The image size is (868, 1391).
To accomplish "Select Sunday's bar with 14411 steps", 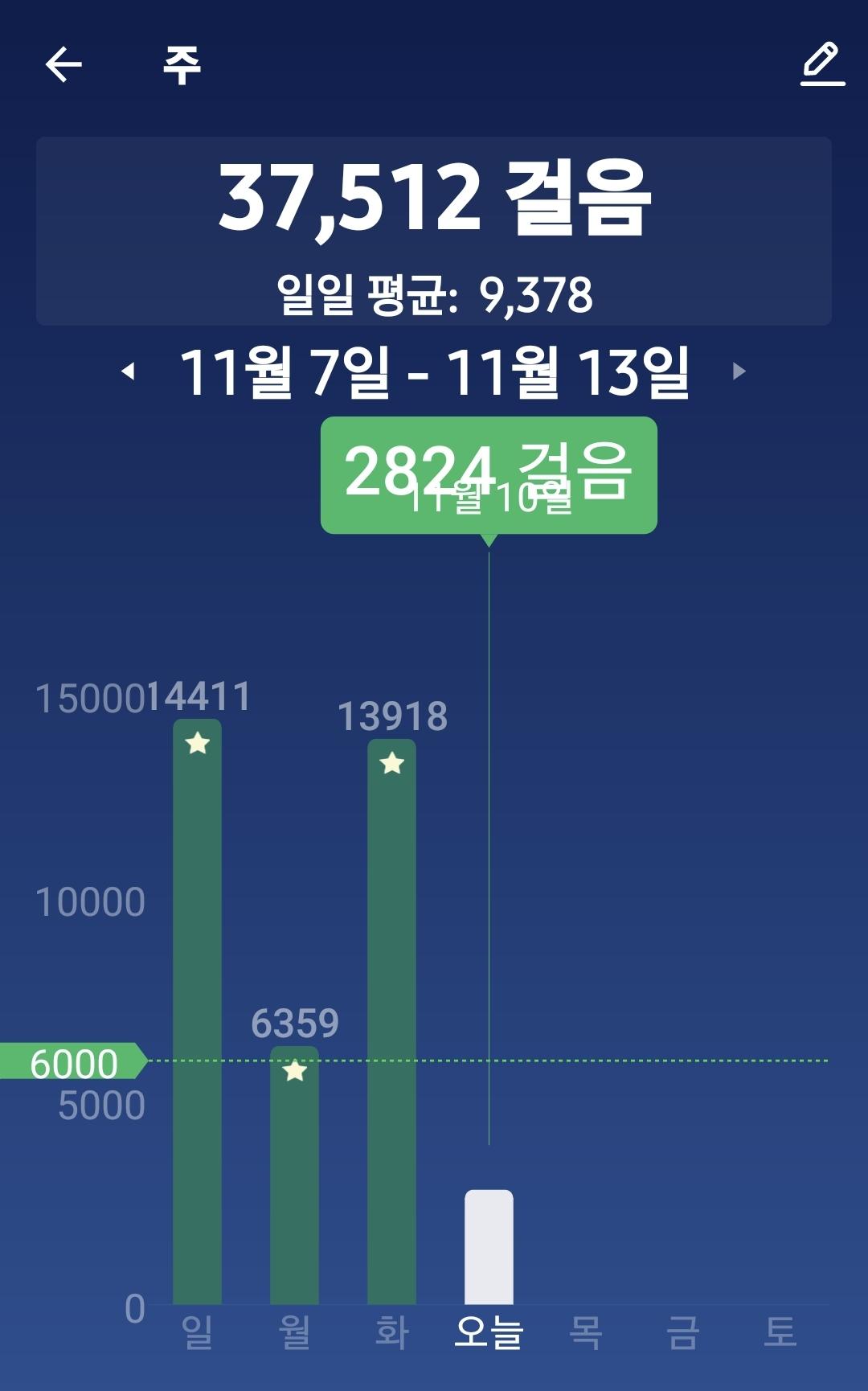I will click(197, 1013).
